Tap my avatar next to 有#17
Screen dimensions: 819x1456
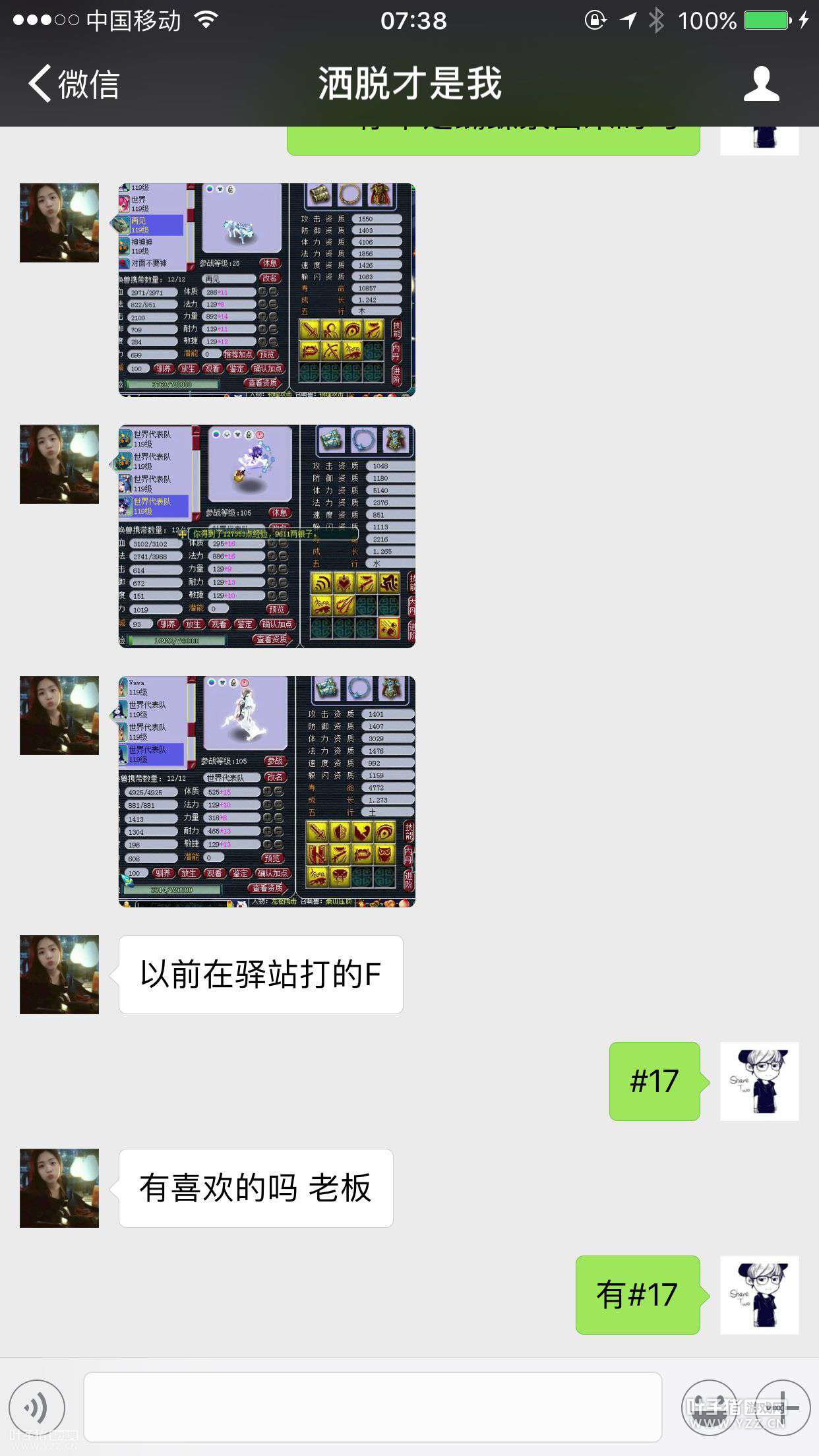[760, 1295]
